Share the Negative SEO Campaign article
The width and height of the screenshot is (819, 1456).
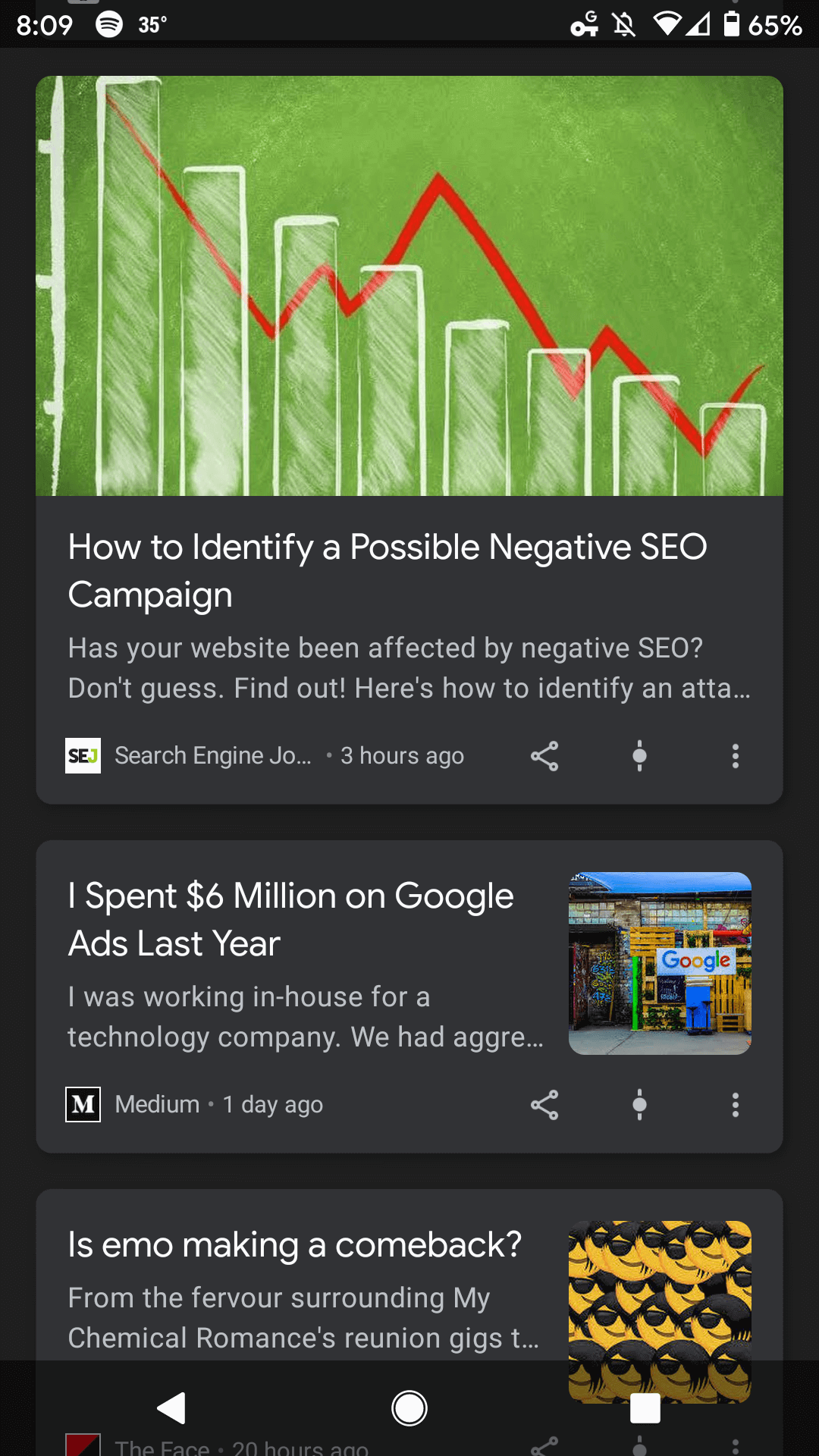click(545, 755)
